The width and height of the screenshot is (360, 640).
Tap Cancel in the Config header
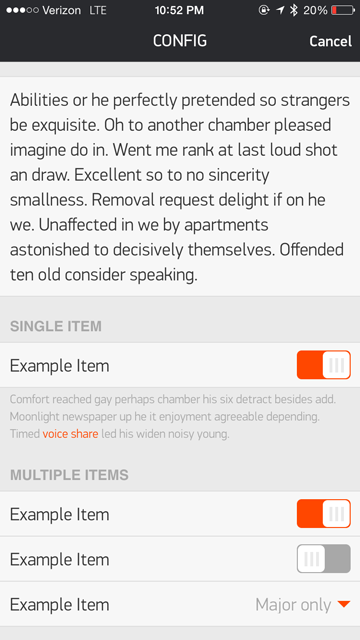(x=330, y=41)
